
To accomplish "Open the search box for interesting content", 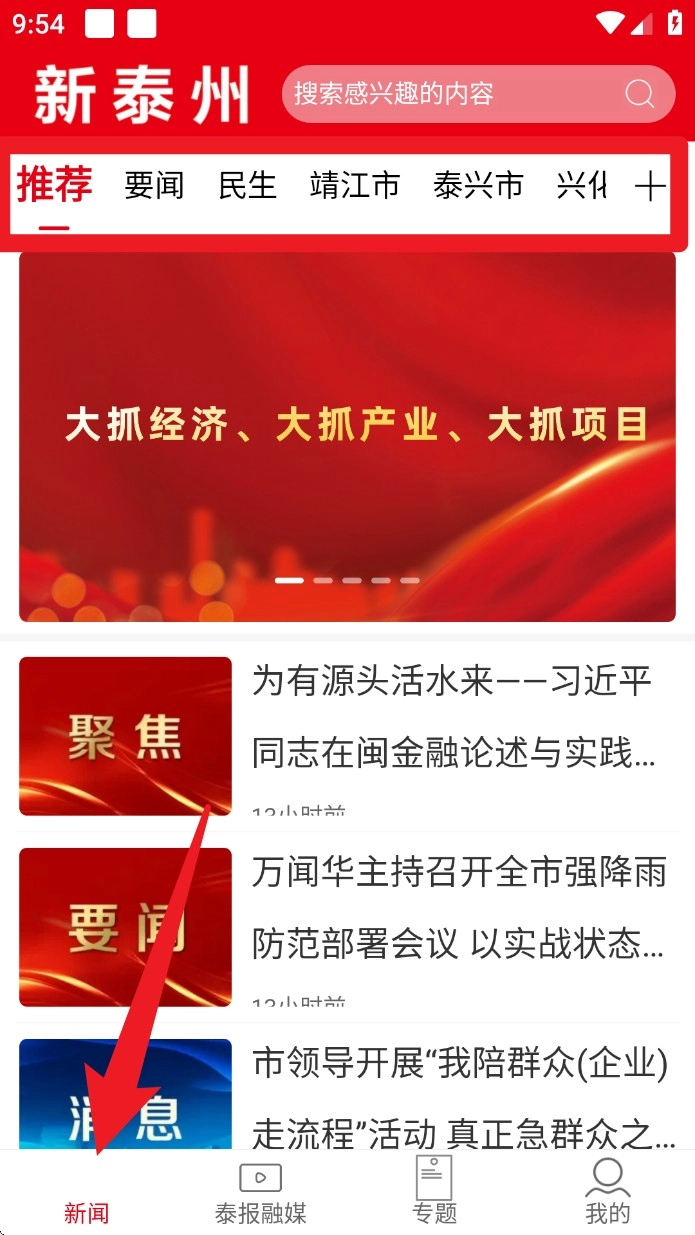I will [x=450, y=94].
